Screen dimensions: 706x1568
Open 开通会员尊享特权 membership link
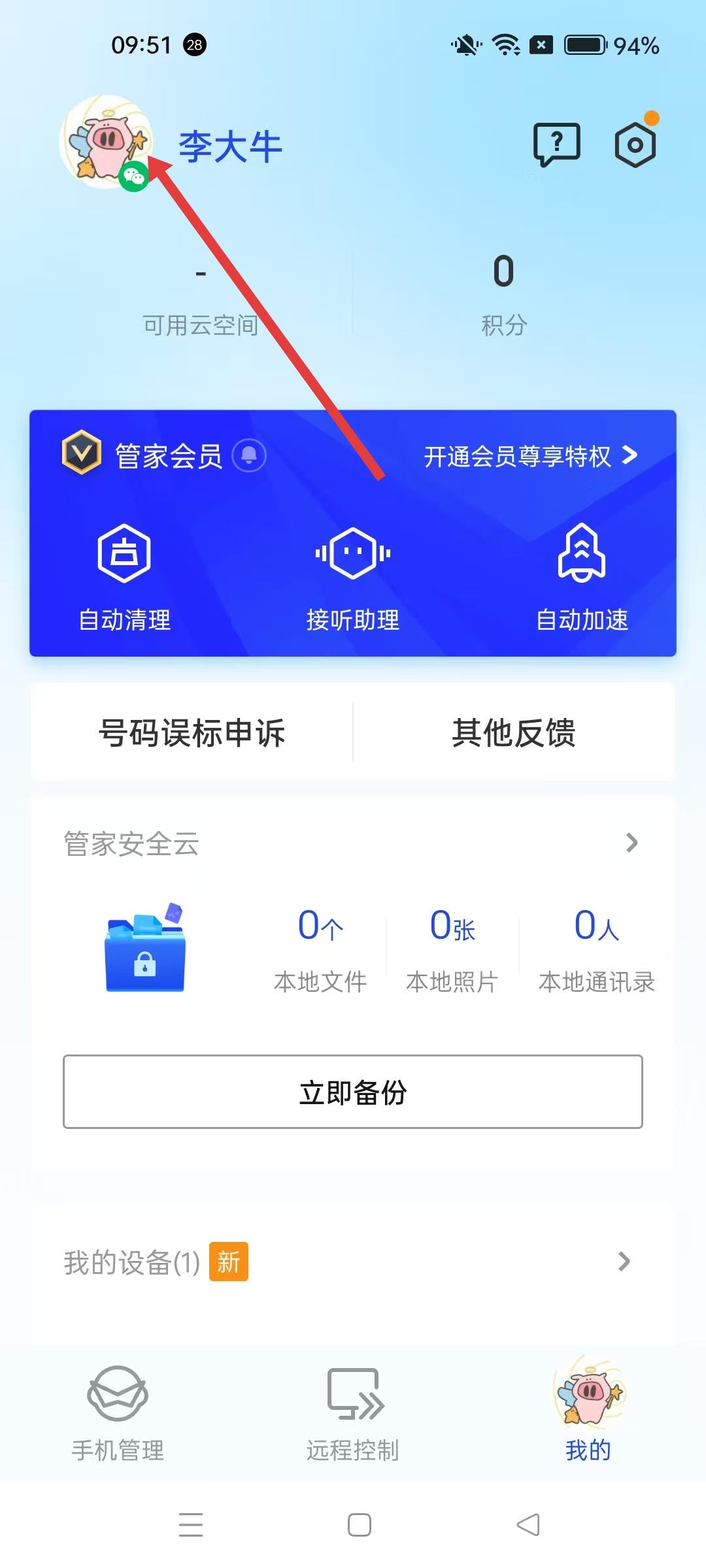pos(529,456)
